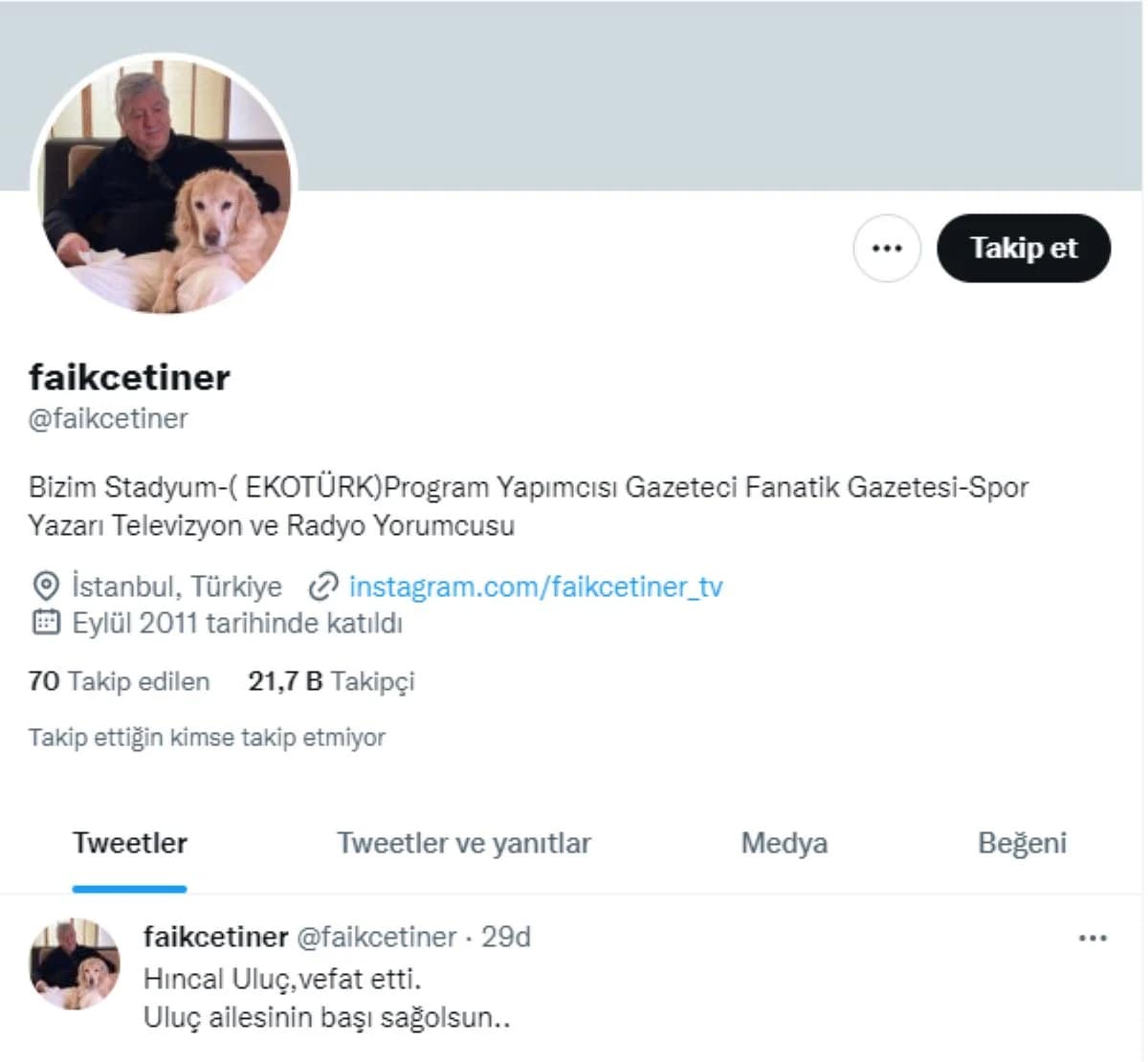The image size is (1148, 1062).
Task: View the 21,7 B Takipçi list
Action: pyautogui.click(x=331, y=681)
